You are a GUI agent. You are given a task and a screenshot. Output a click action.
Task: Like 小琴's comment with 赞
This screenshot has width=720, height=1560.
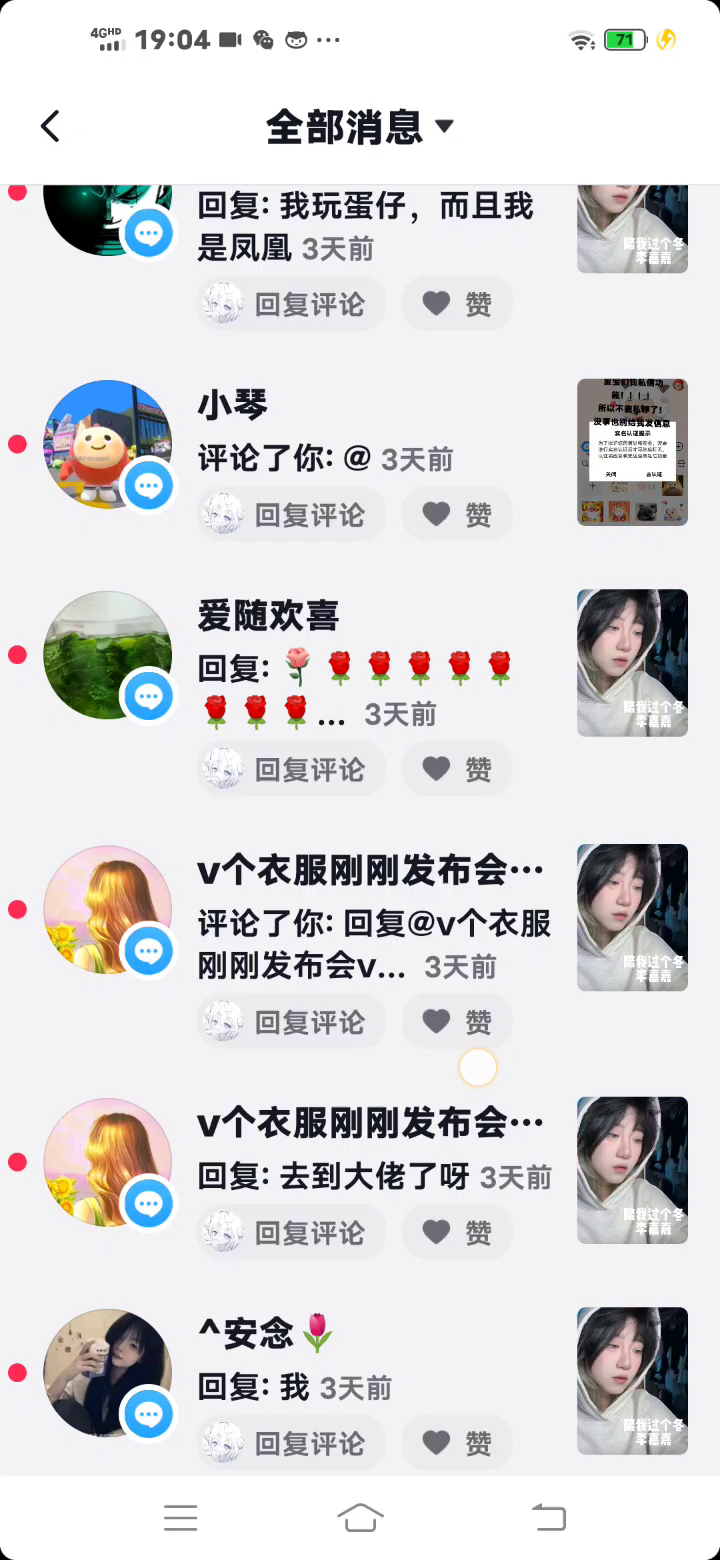(457, 514)
